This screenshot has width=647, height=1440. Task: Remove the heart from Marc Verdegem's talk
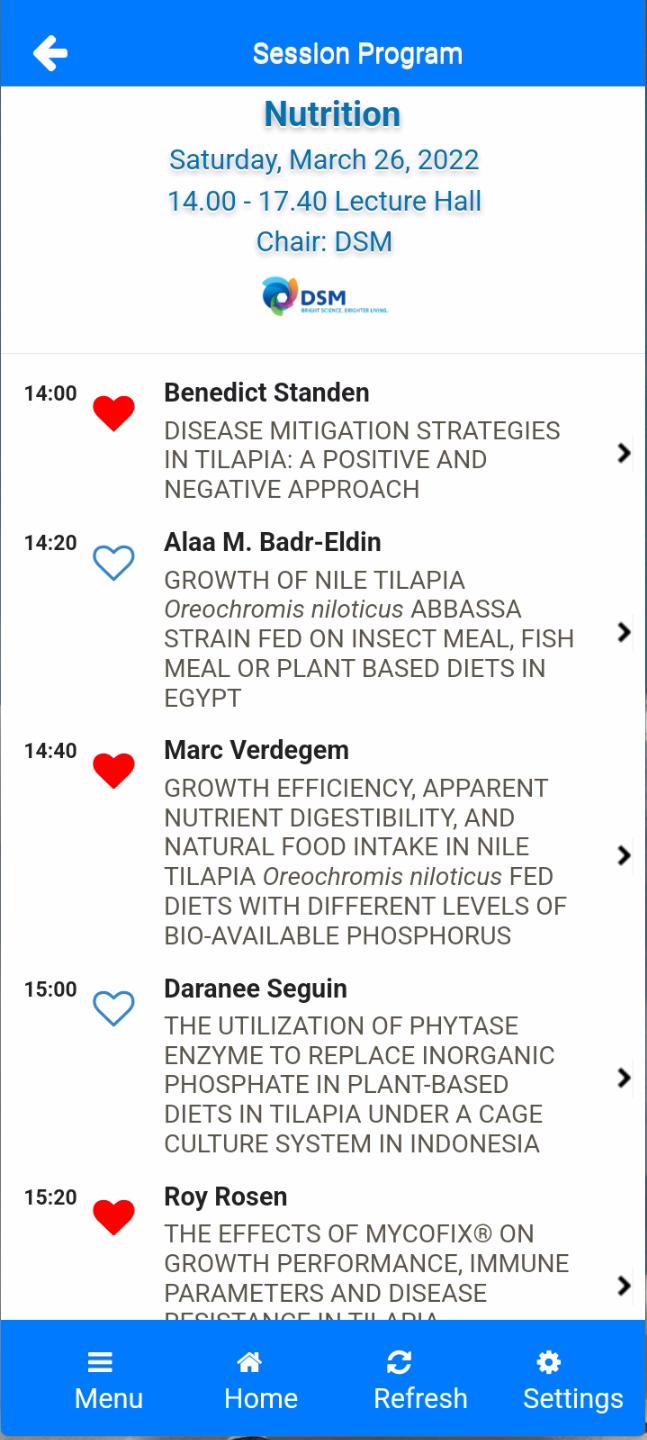click(x=113, y=771)
